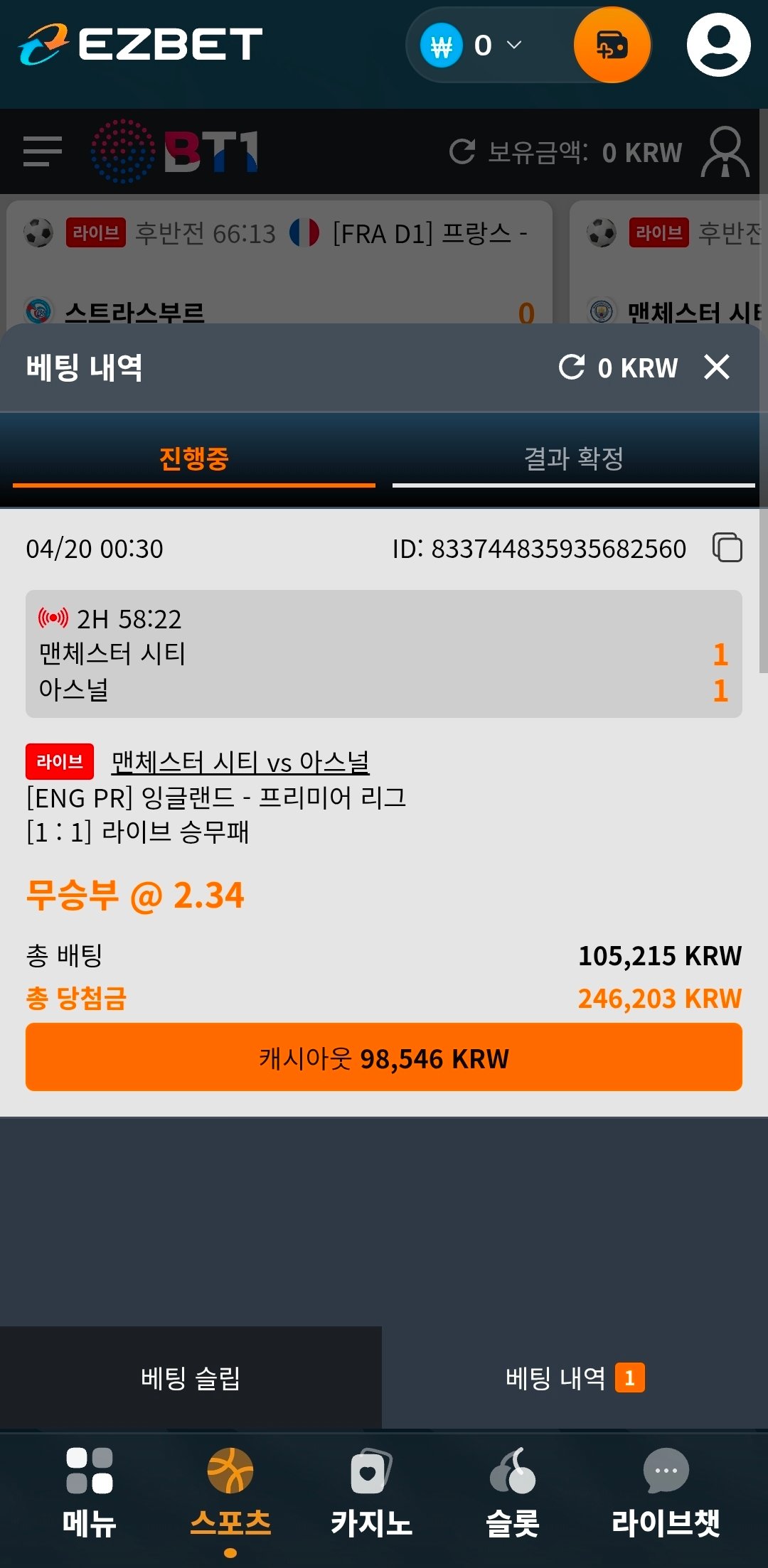Open 라이브챗 support
Screen dimensions: 768x1568
(x=666, y=1493)
